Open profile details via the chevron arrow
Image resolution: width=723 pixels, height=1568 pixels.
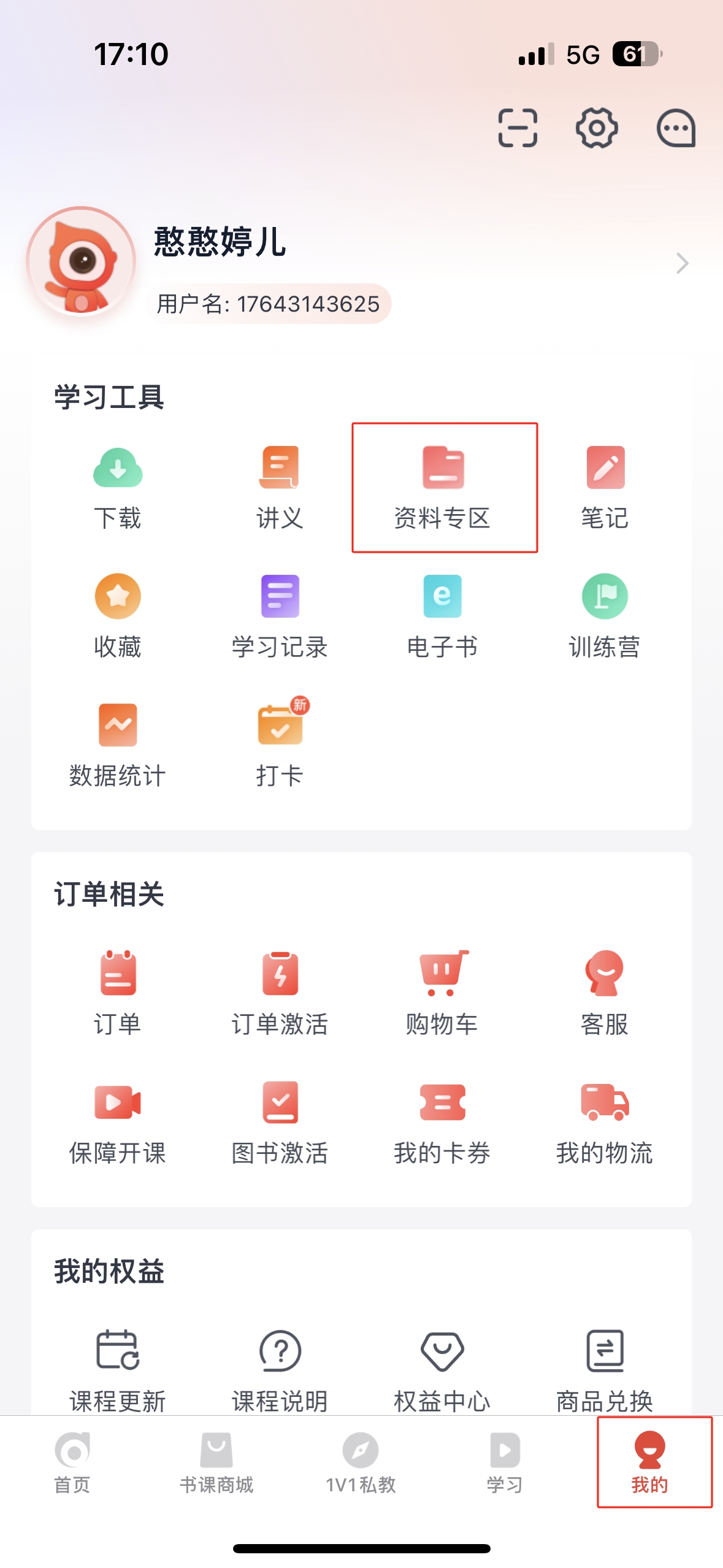[682, 263]
